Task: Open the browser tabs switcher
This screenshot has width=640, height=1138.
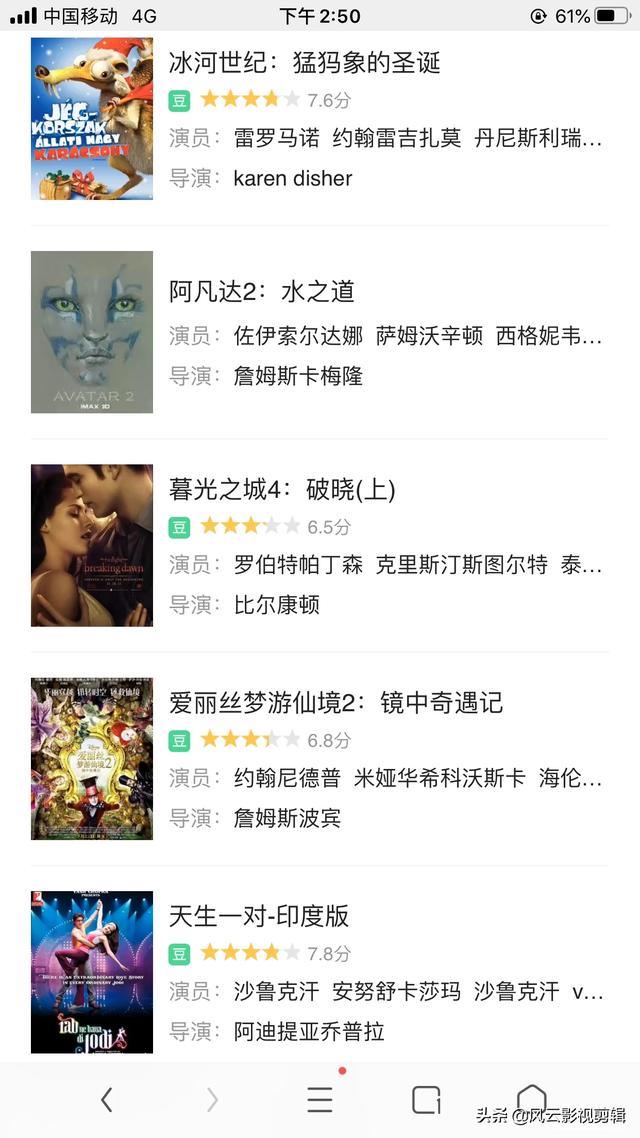Action: click(426, 1100)
